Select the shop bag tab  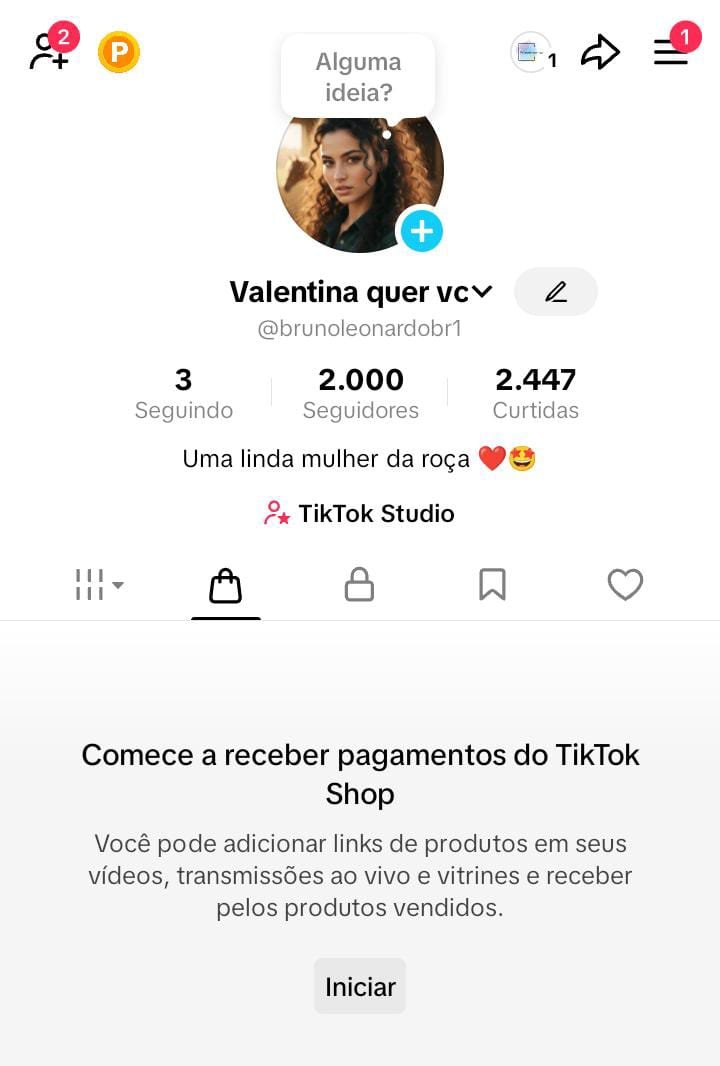[226, 586]
